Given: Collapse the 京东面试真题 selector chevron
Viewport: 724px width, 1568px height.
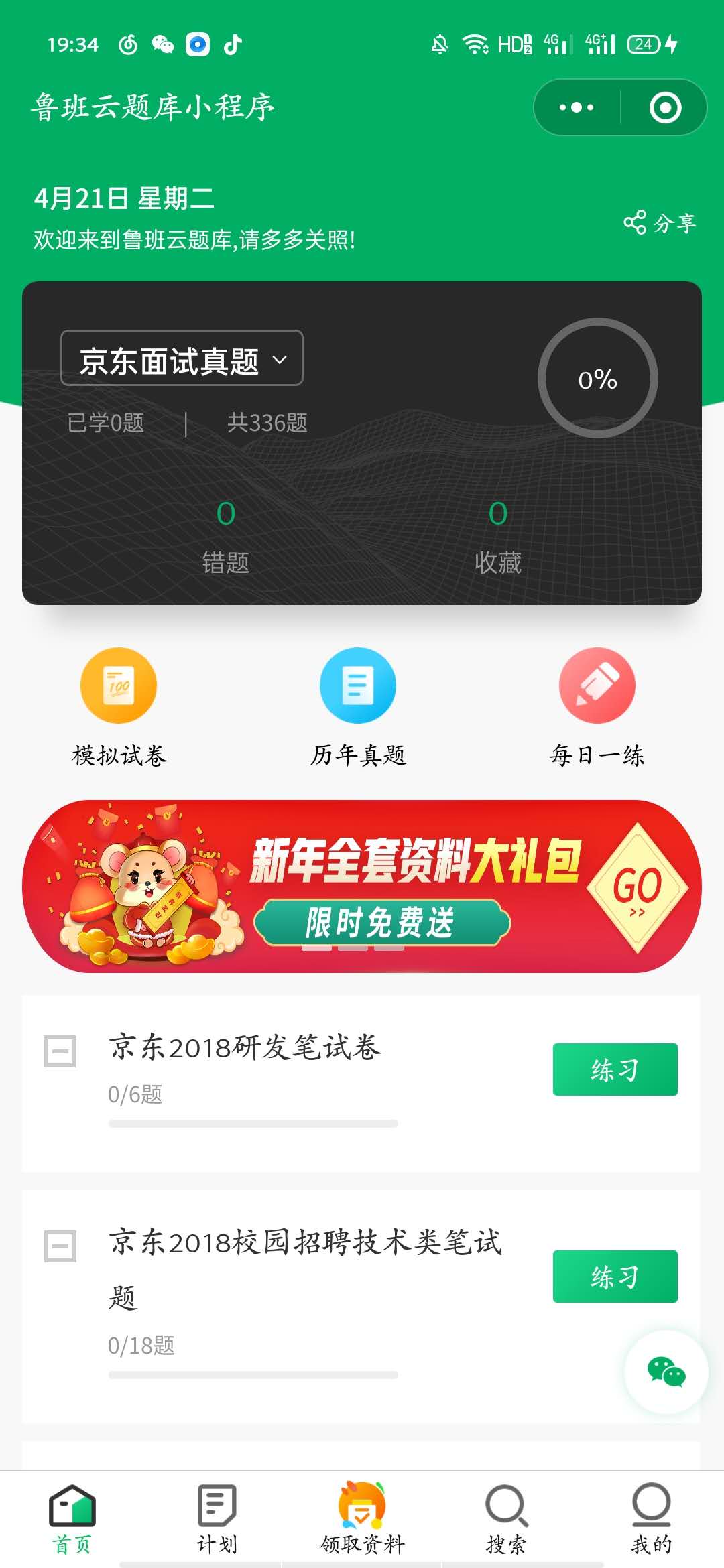Looking at the screenshot, I should tap(280, 360).
